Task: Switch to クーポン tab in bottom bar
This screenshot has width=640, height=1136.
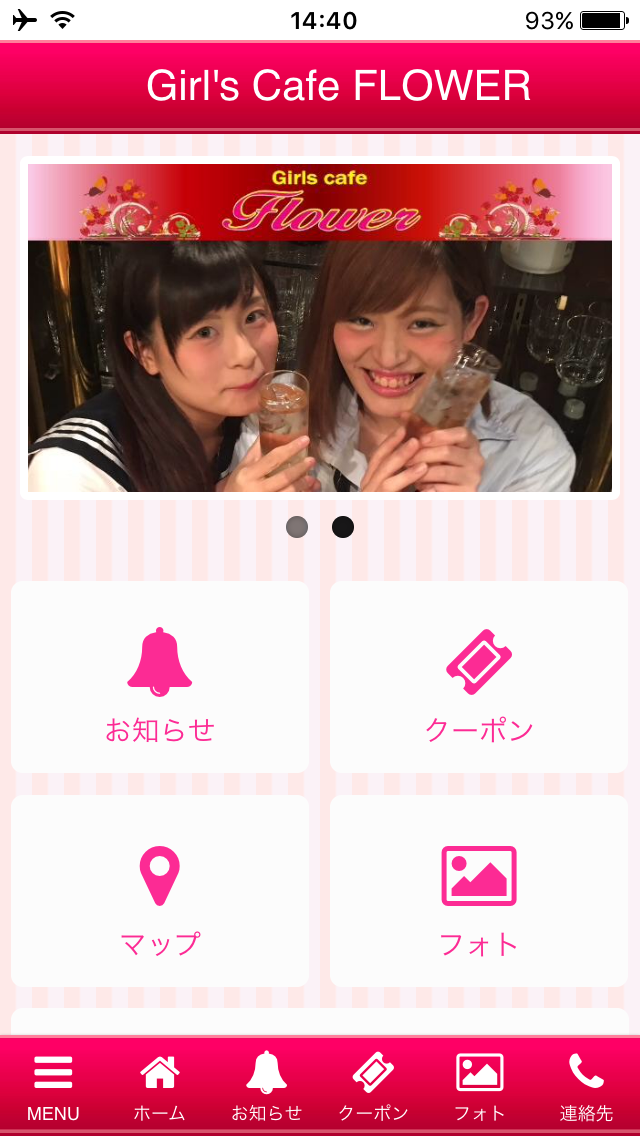Action: tap(373, 1086)
